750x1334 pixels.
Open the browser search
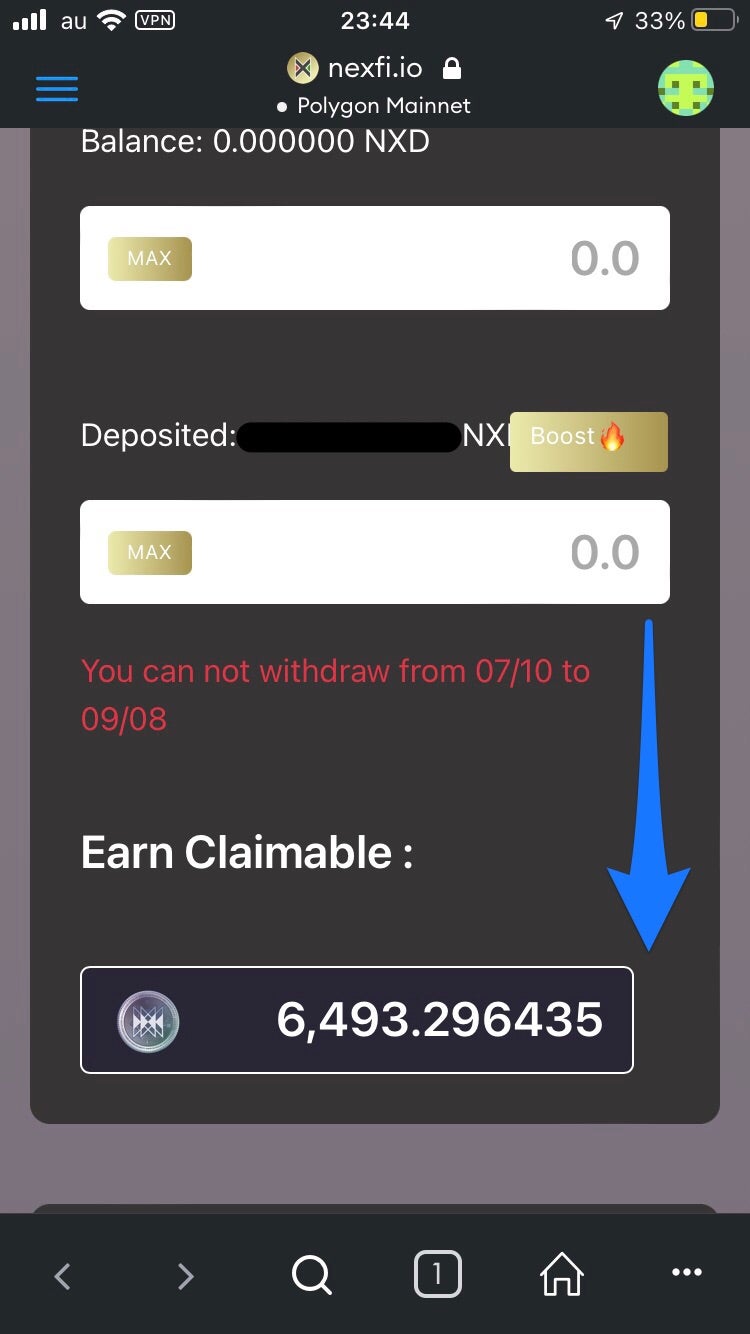(311, 1275)
